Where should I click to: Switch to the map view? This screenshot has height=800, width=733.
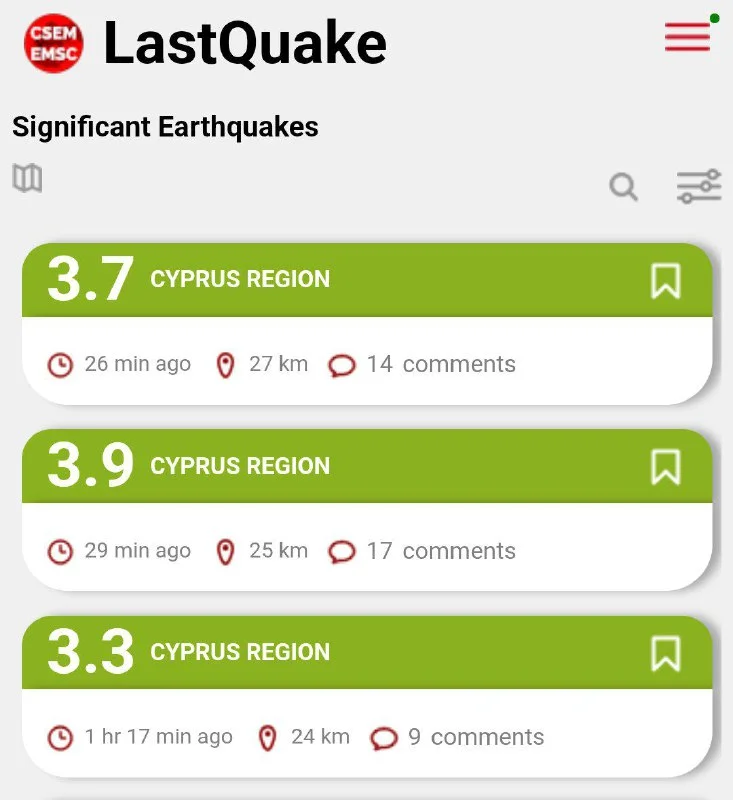[27, 179]
